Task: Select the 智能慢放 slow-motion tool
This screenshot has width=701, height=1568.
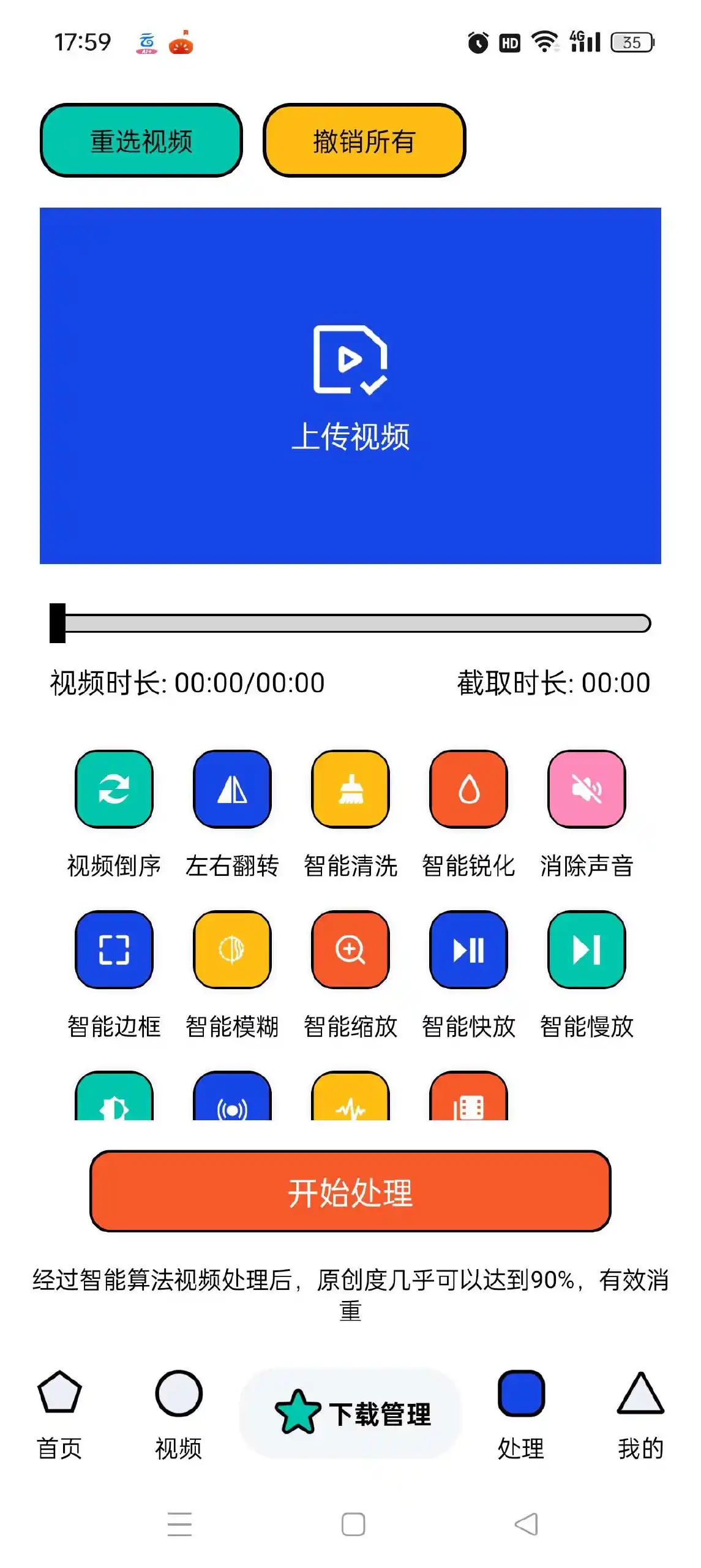Action: click(587, 950)
